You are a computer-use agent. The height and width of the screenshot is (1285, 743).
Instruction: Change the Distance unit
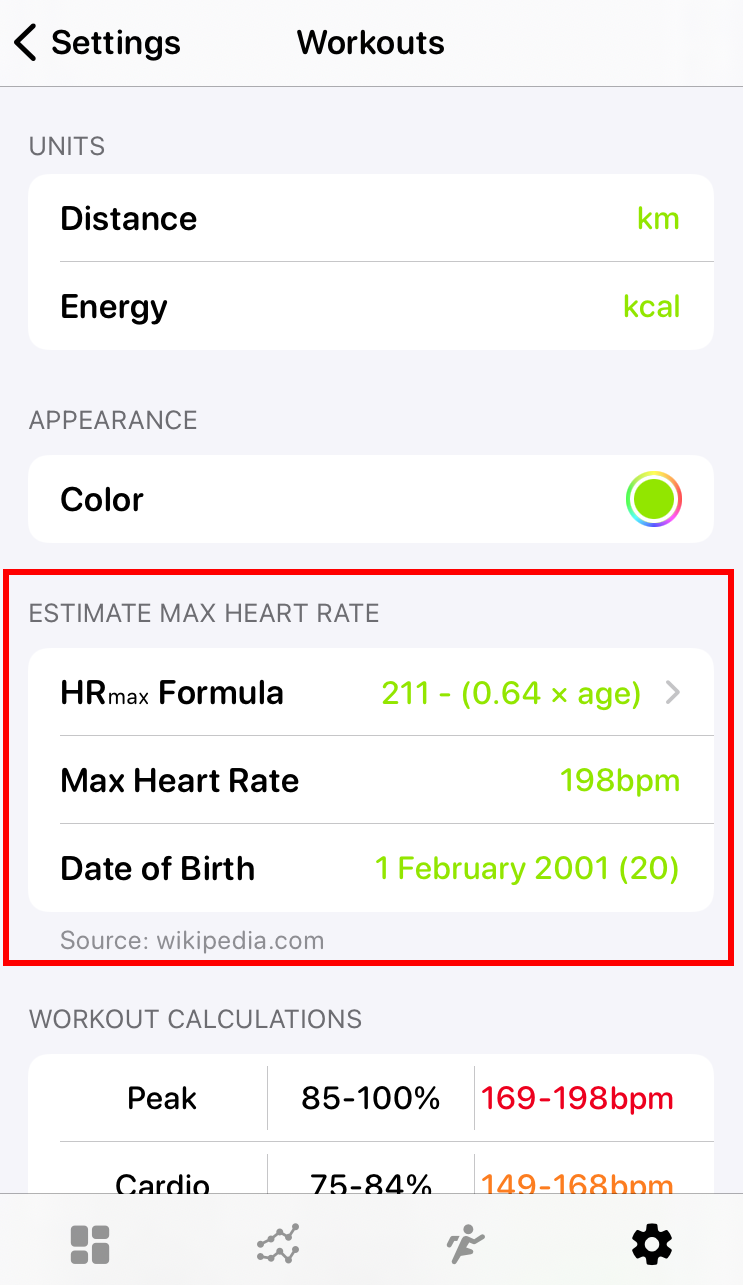point(370,219)
